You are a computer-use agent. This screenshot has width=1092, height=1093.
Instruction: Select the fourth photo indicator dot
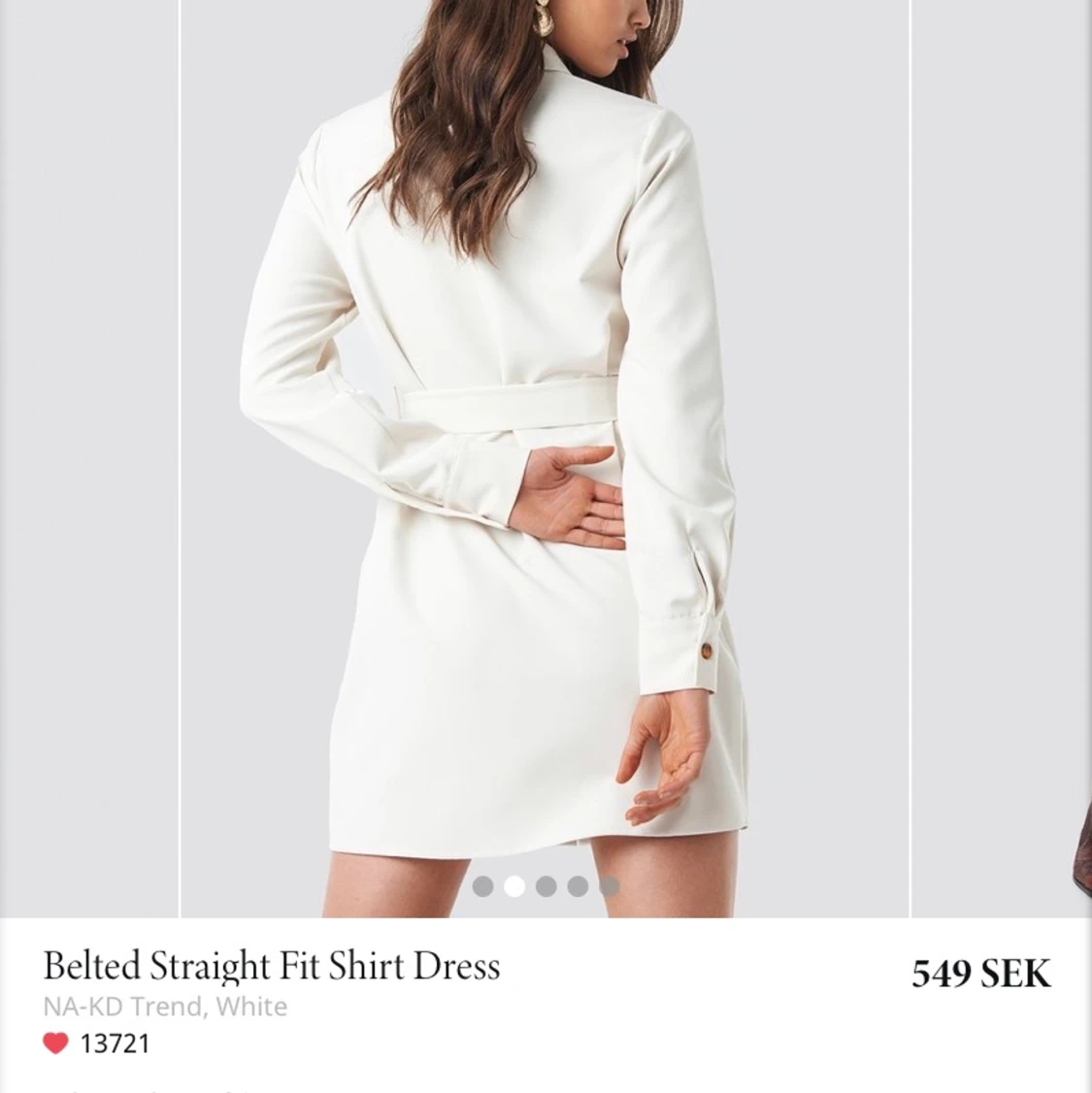click(578, 885)
